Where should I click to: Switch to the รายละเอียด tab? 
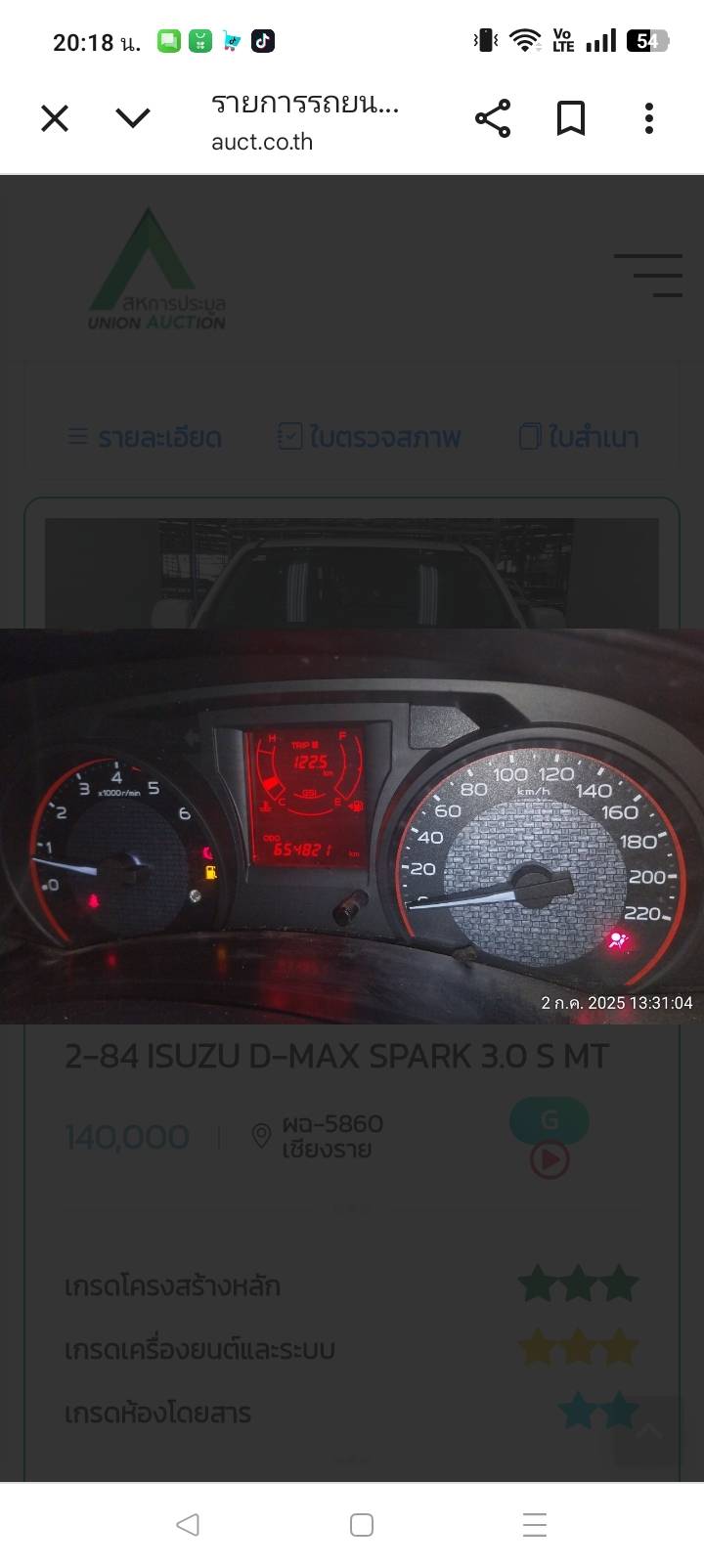coord(145,437)
